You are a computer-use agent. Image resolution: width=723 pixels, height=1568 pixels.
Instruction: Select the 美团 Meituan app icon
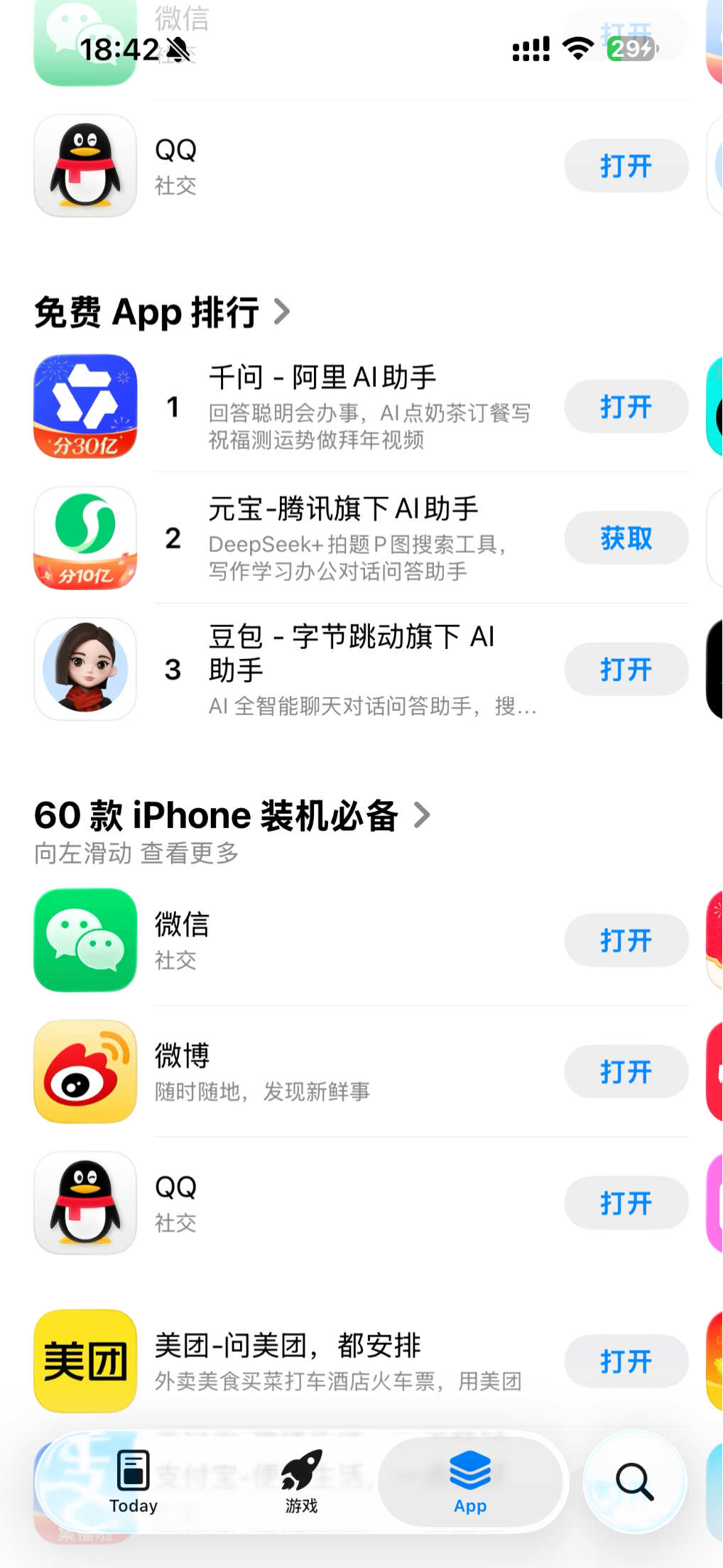(85, 1361)
